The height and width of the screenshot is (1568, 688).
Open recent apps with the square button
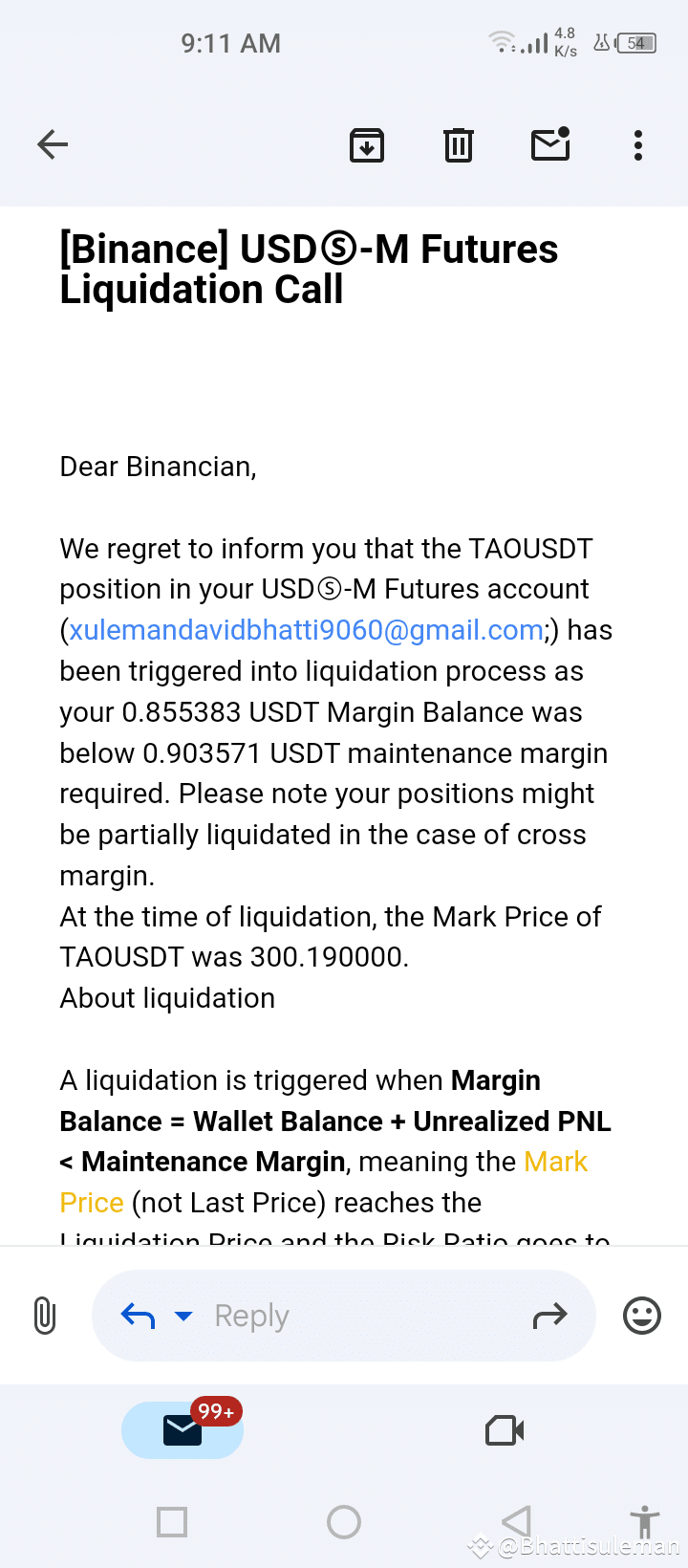[x=172, y=1521]
